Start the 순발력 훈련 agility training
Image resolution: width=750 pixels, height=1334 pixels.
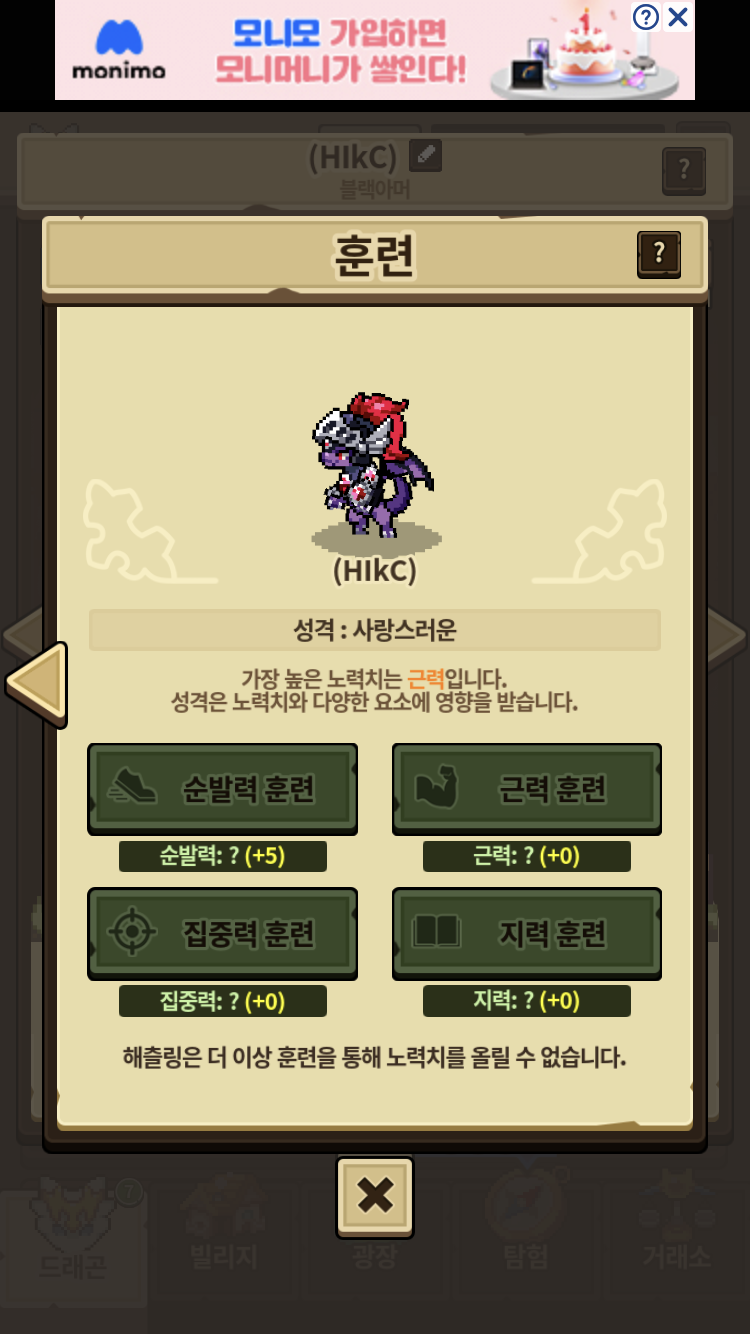222,788
